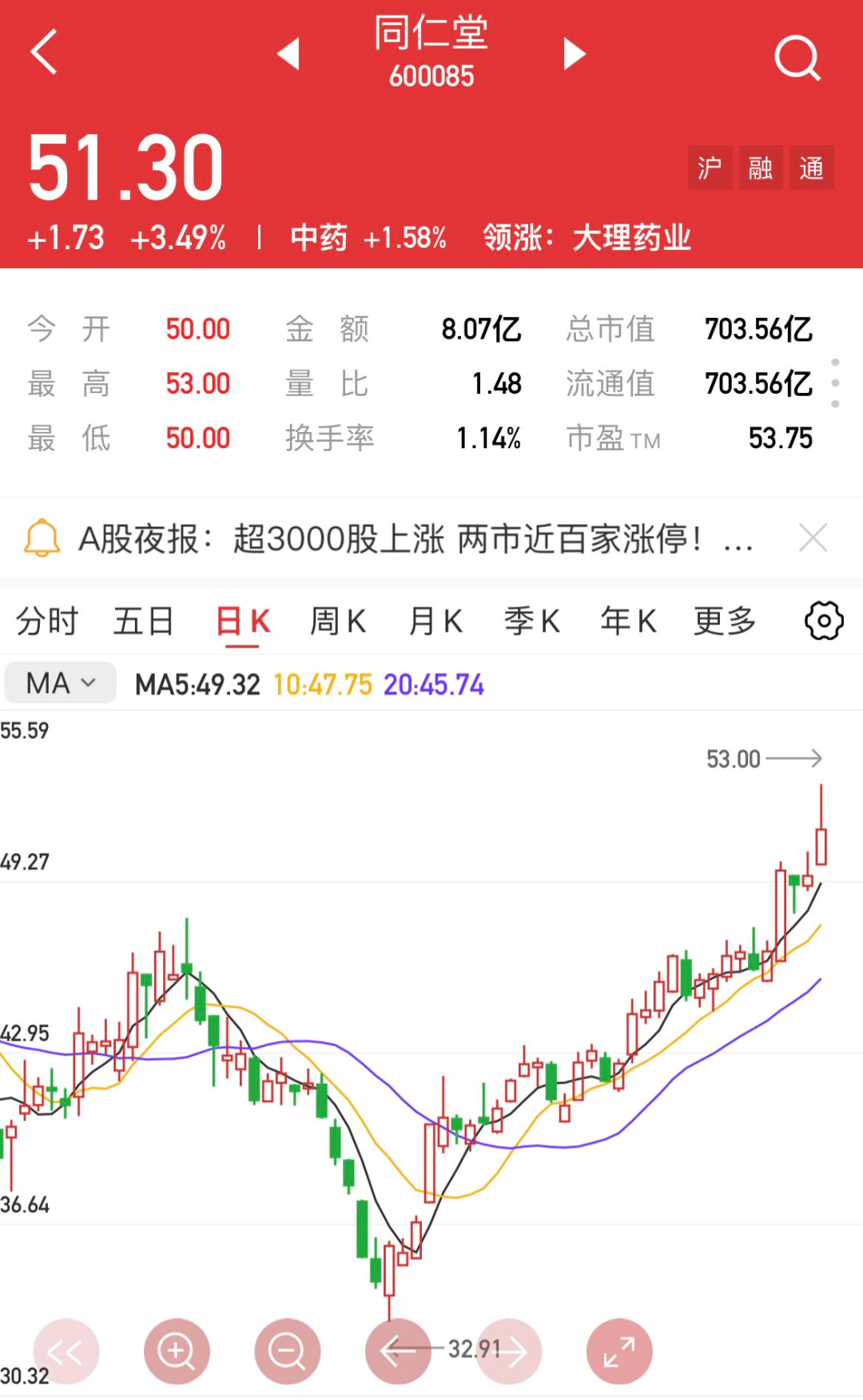The image size is (863, 1400).
Task: Switch to the 年K chart tab
Action: (628, 621)
